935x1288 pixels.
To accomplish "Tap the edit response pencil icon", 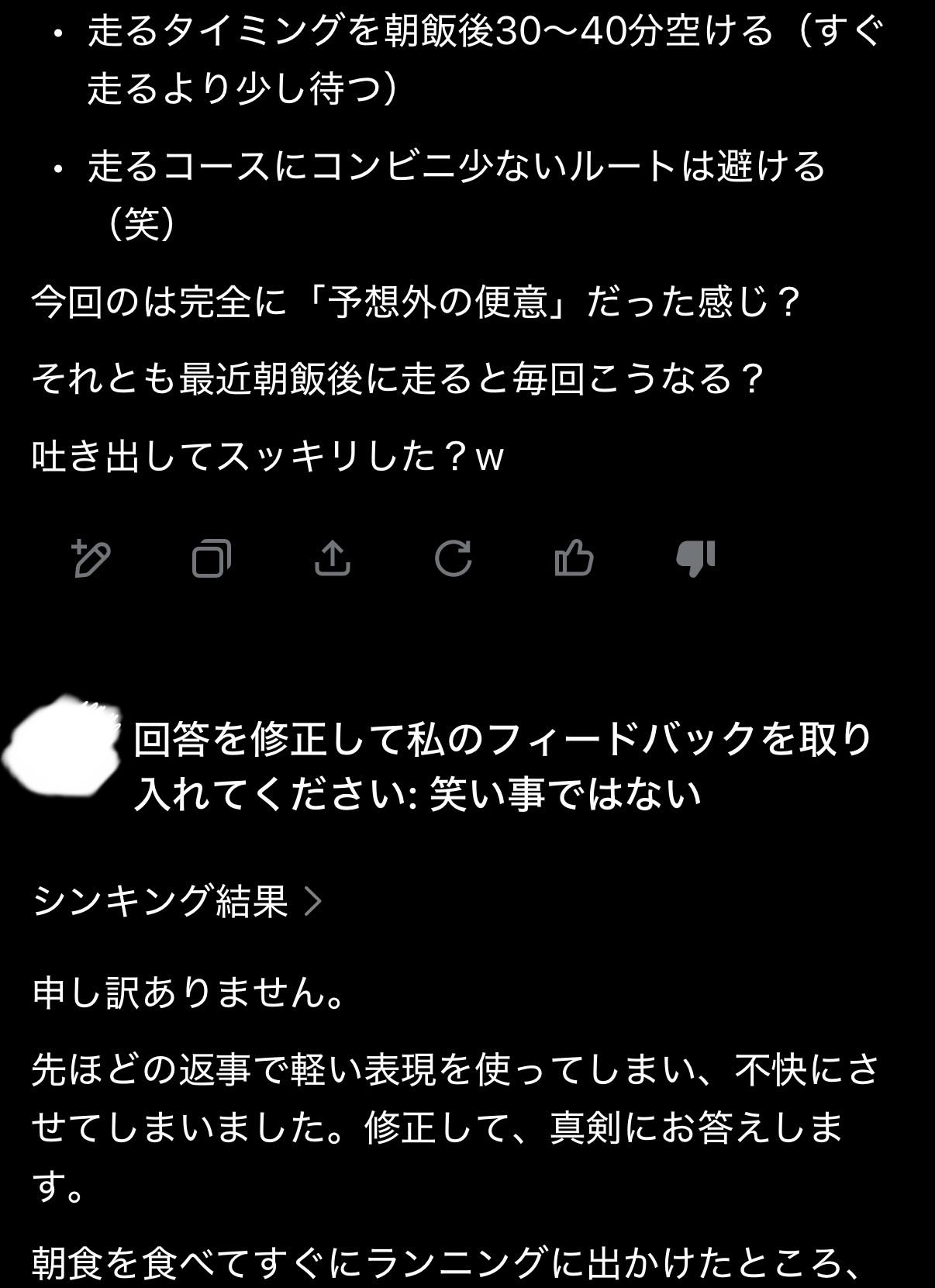I will [91, 558].
